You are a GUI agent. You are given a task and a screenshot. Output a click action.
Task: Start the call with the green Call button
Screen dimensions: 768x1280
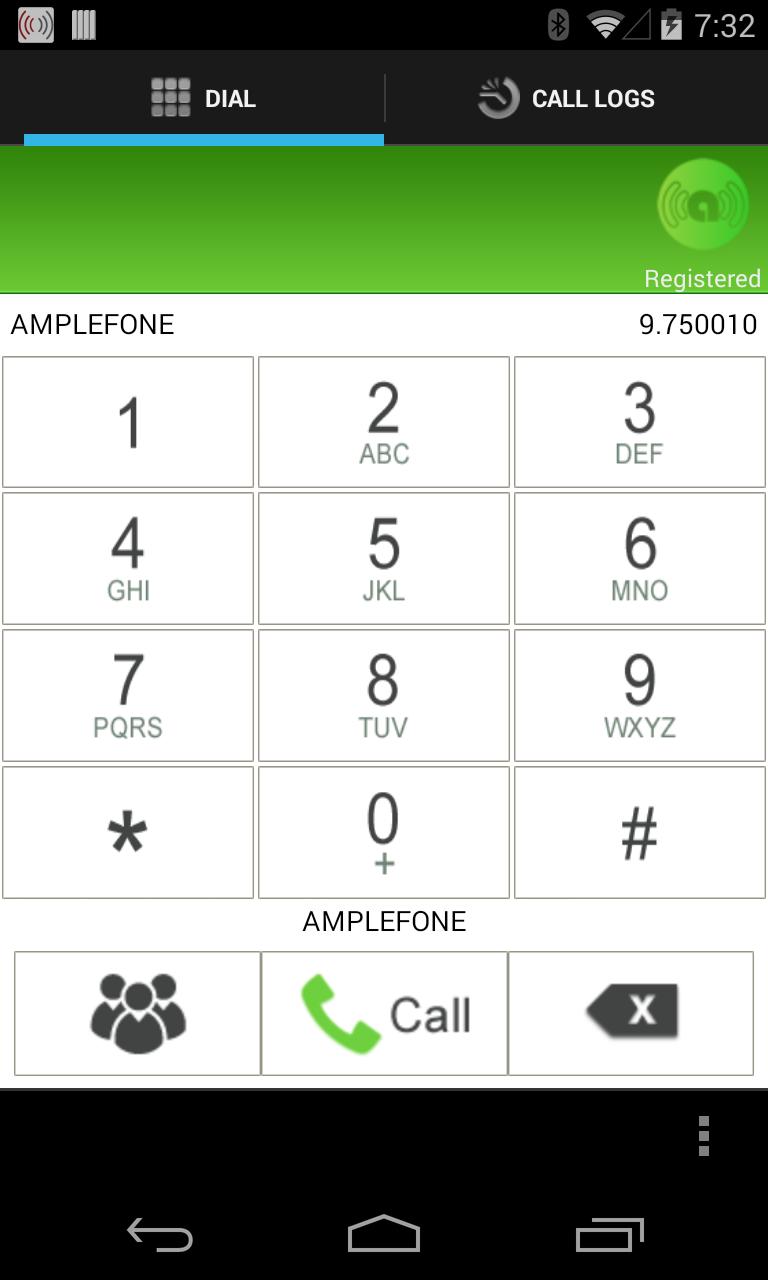(x=384, y=1013)
